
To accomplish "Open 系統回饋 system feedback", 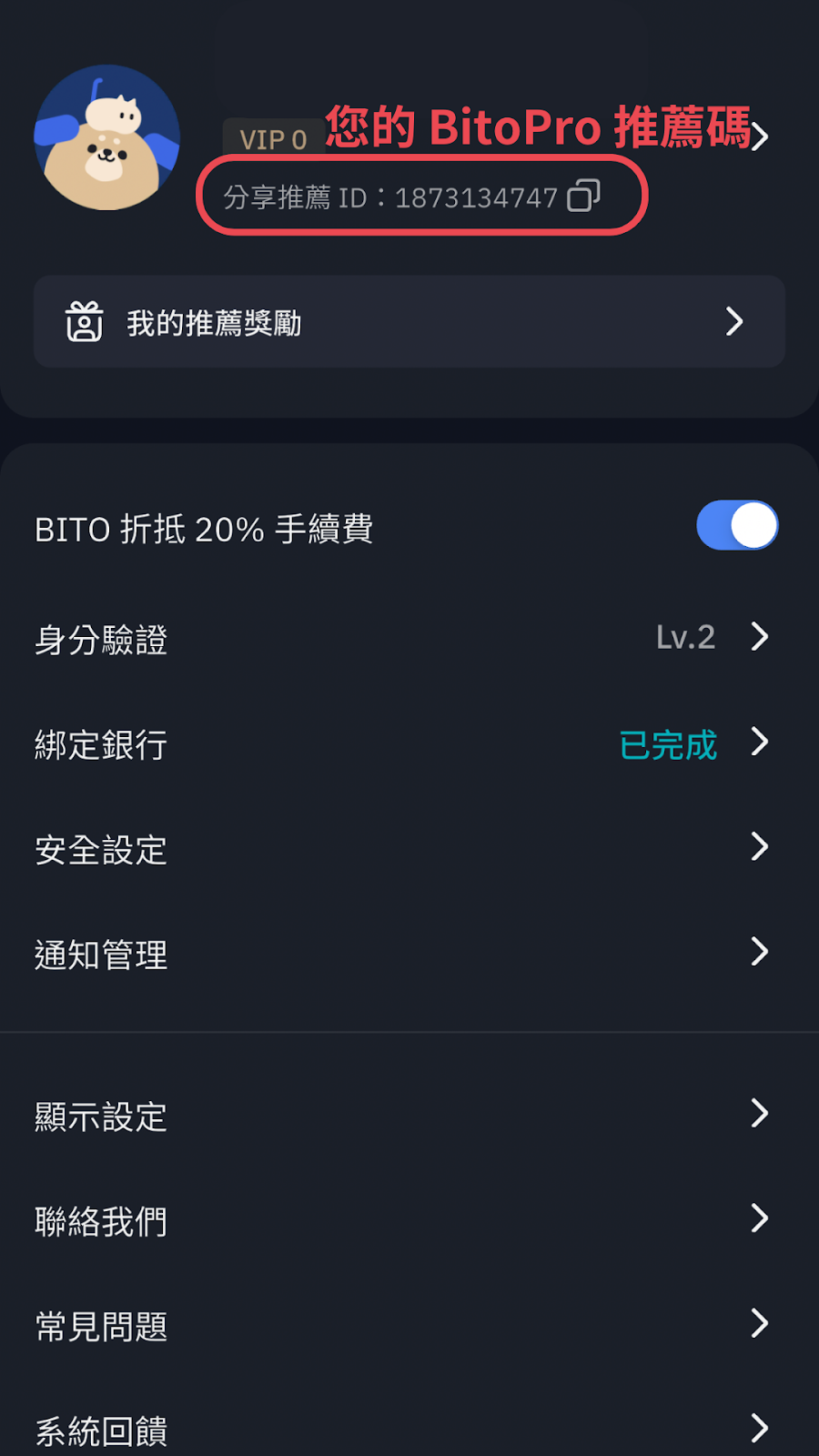I will [x=409, y=1429].
